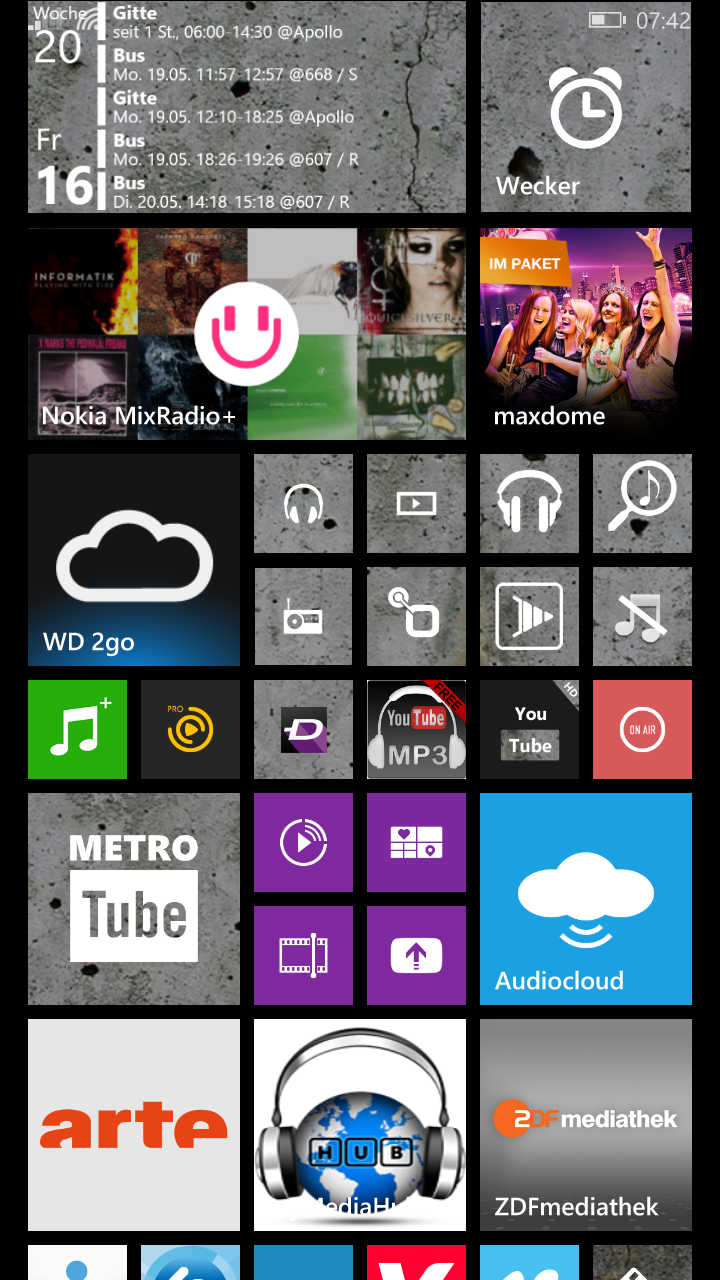The width and height of the screenshot is (720, 1280).
Task: Open the calendar tile showing week 20
Action: [x=246, y=107]
